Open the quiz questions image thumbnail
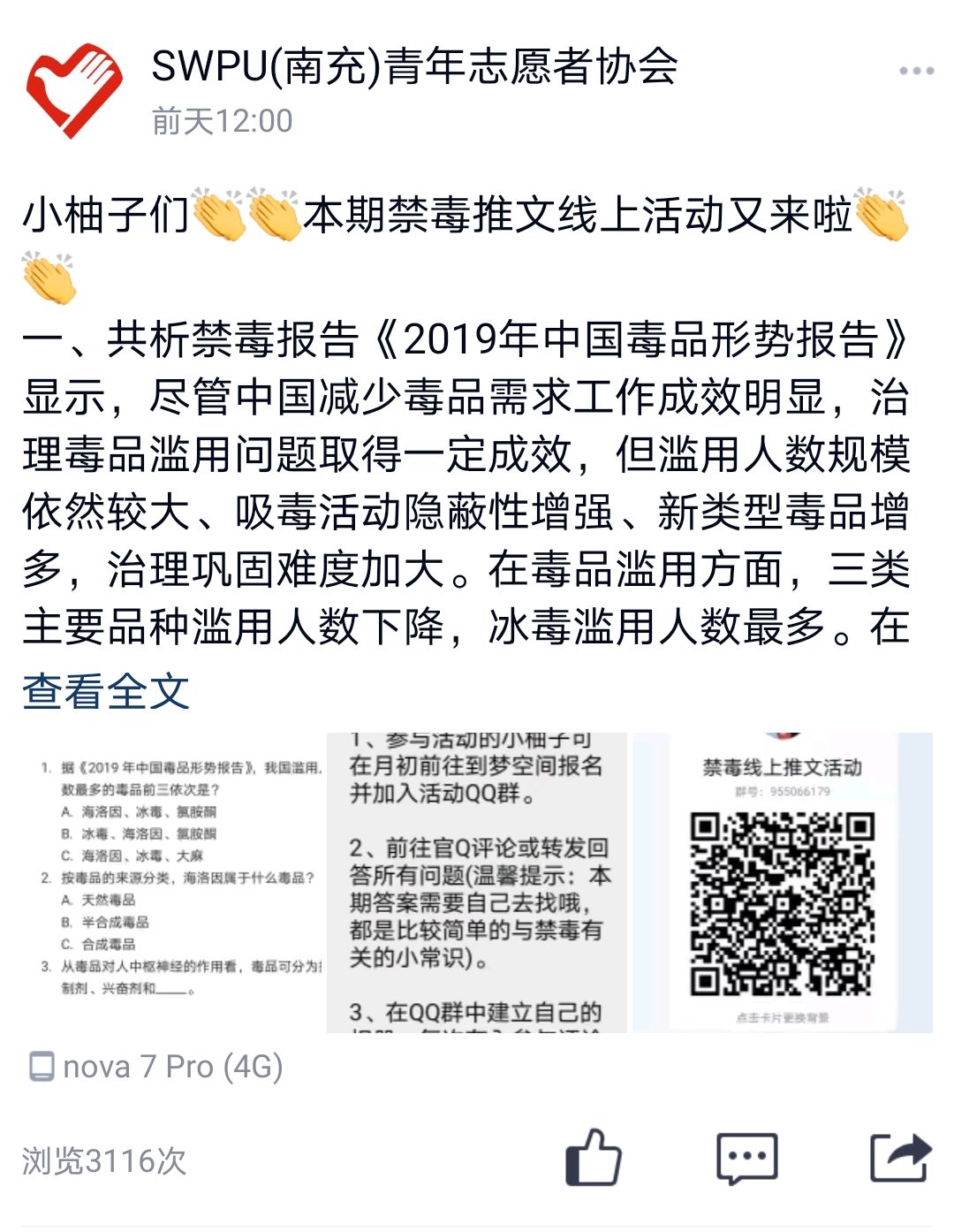Image resolution: width=954 pixels, height=1232 pixels. 174,882
